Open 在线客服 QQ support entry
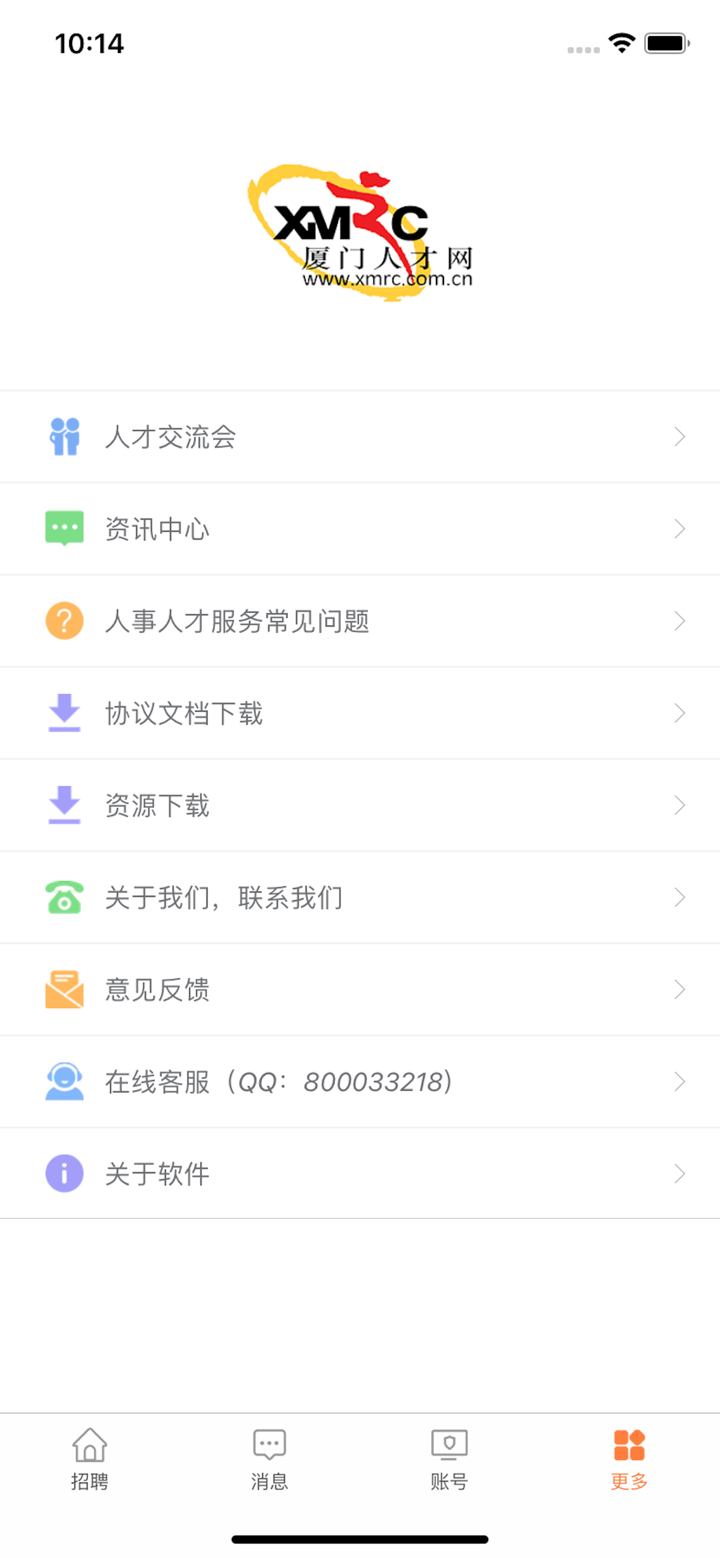The height and width of the screenshot is (1558, 720). (360, 1081)
